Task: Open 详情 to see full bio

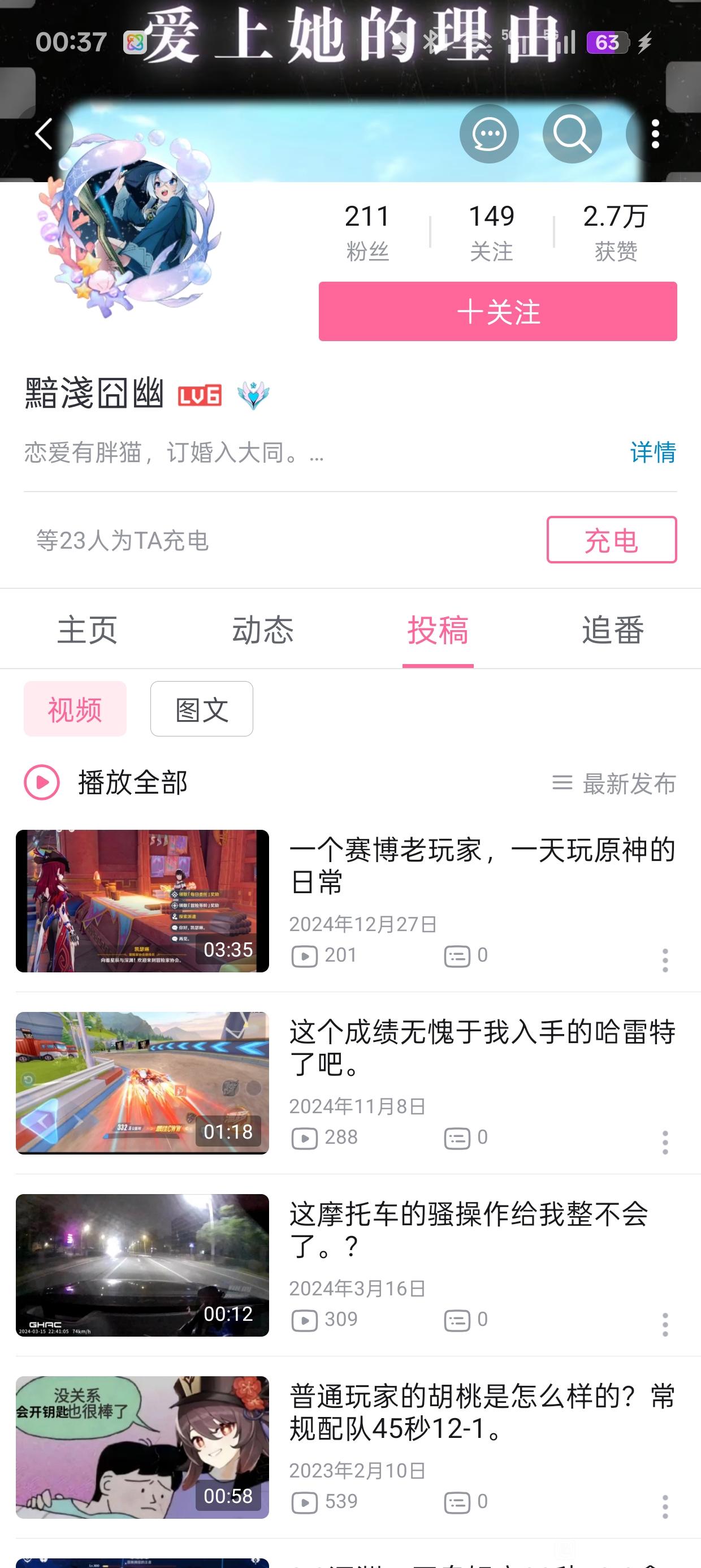Action: click(652, 453)
